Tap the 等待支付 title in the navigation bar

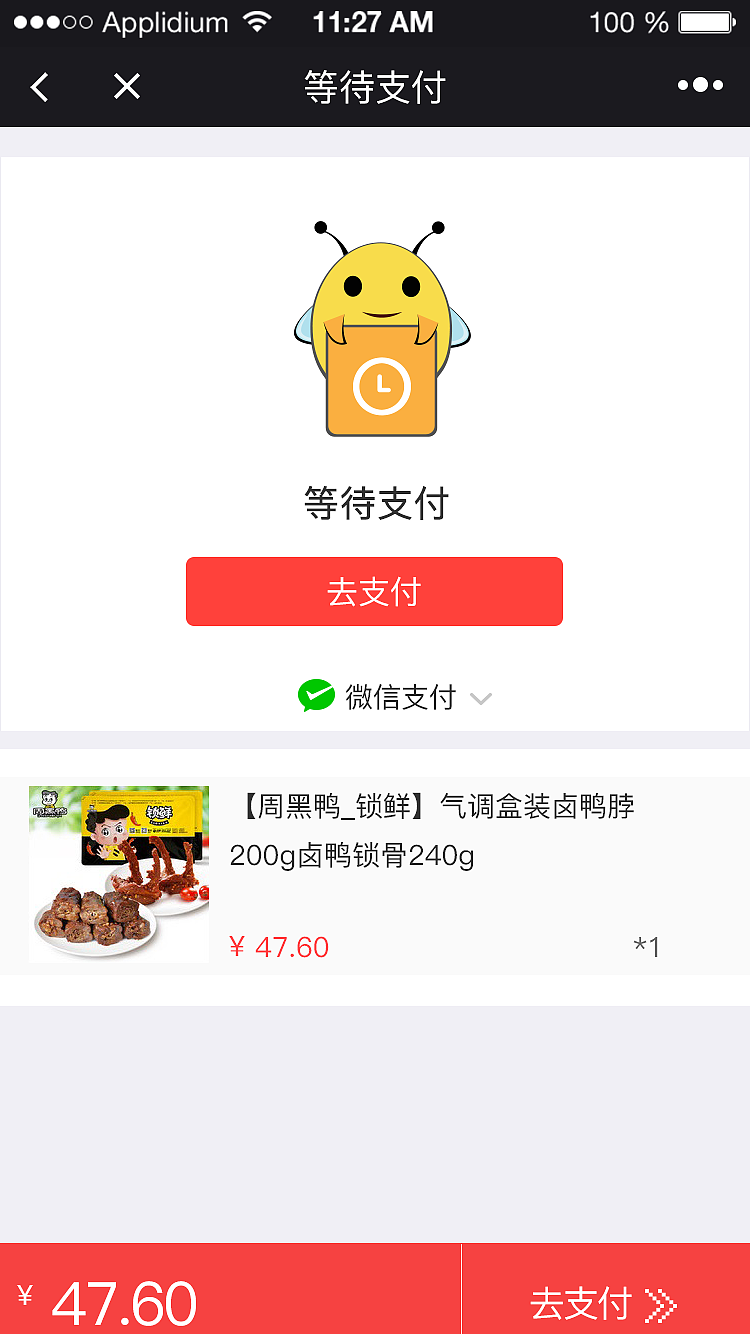pos(375,86)
